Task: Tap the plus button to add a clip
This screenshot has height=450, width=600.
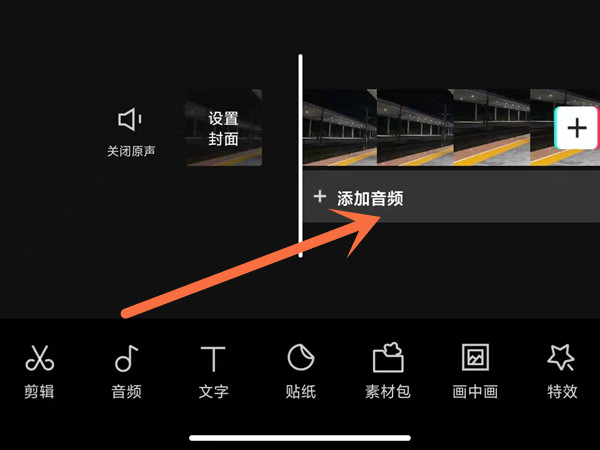Action: pos(577,128)
